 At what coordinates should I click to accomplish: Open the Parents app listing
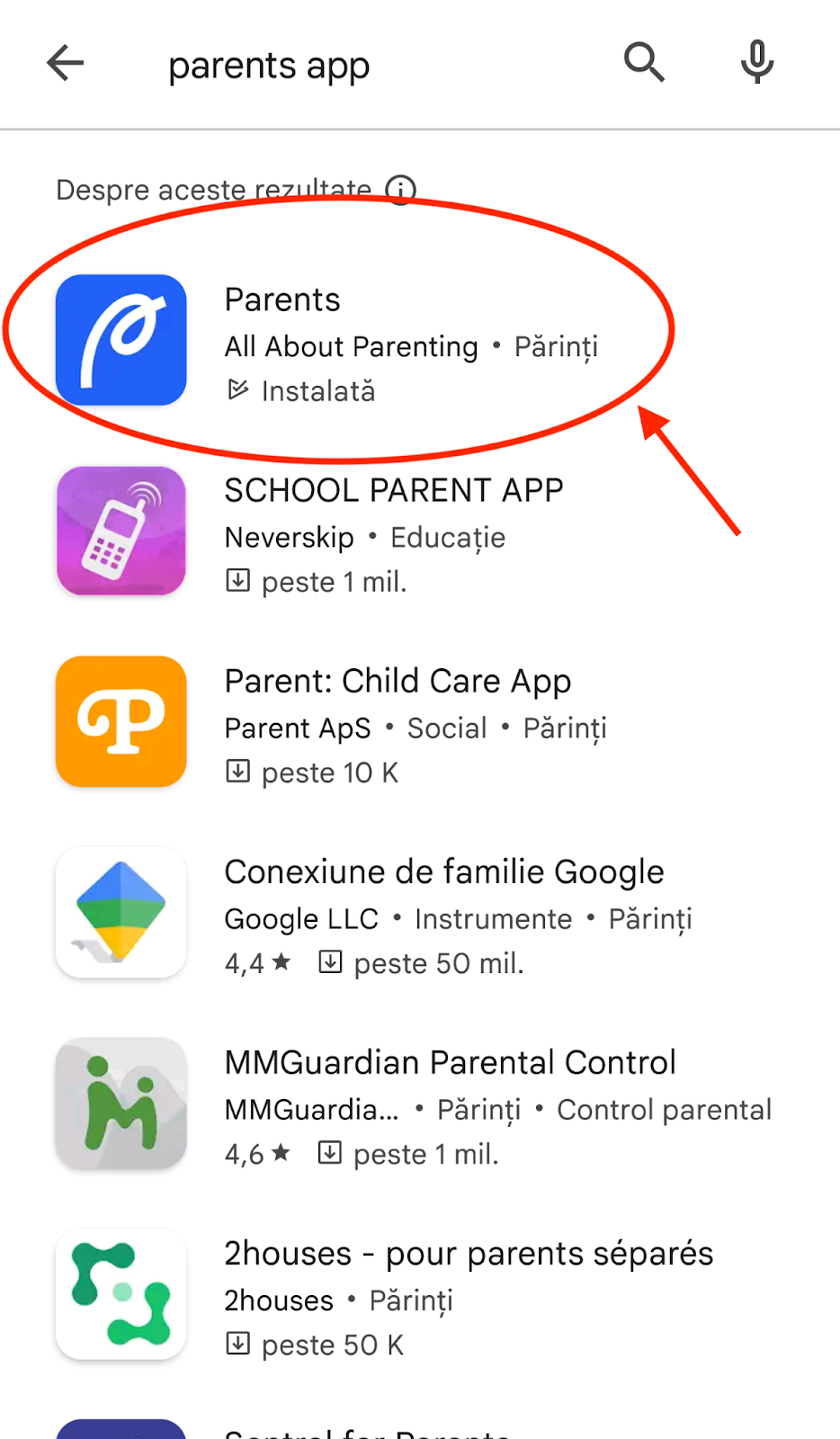coord(420,340)
